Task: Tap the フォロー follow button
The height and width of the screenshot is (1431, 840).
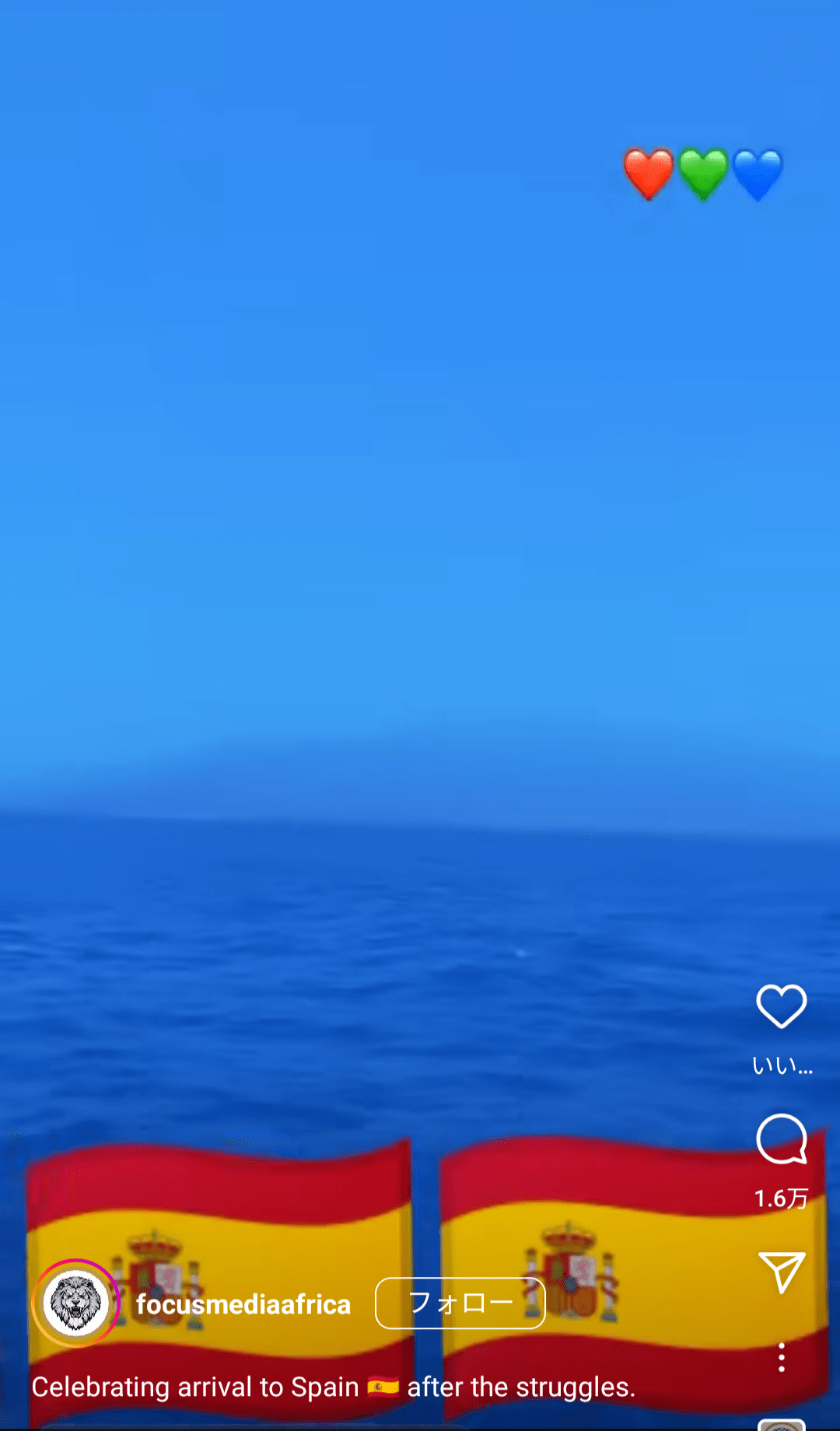Action: pyautogui.click(x=460, y=1303)
